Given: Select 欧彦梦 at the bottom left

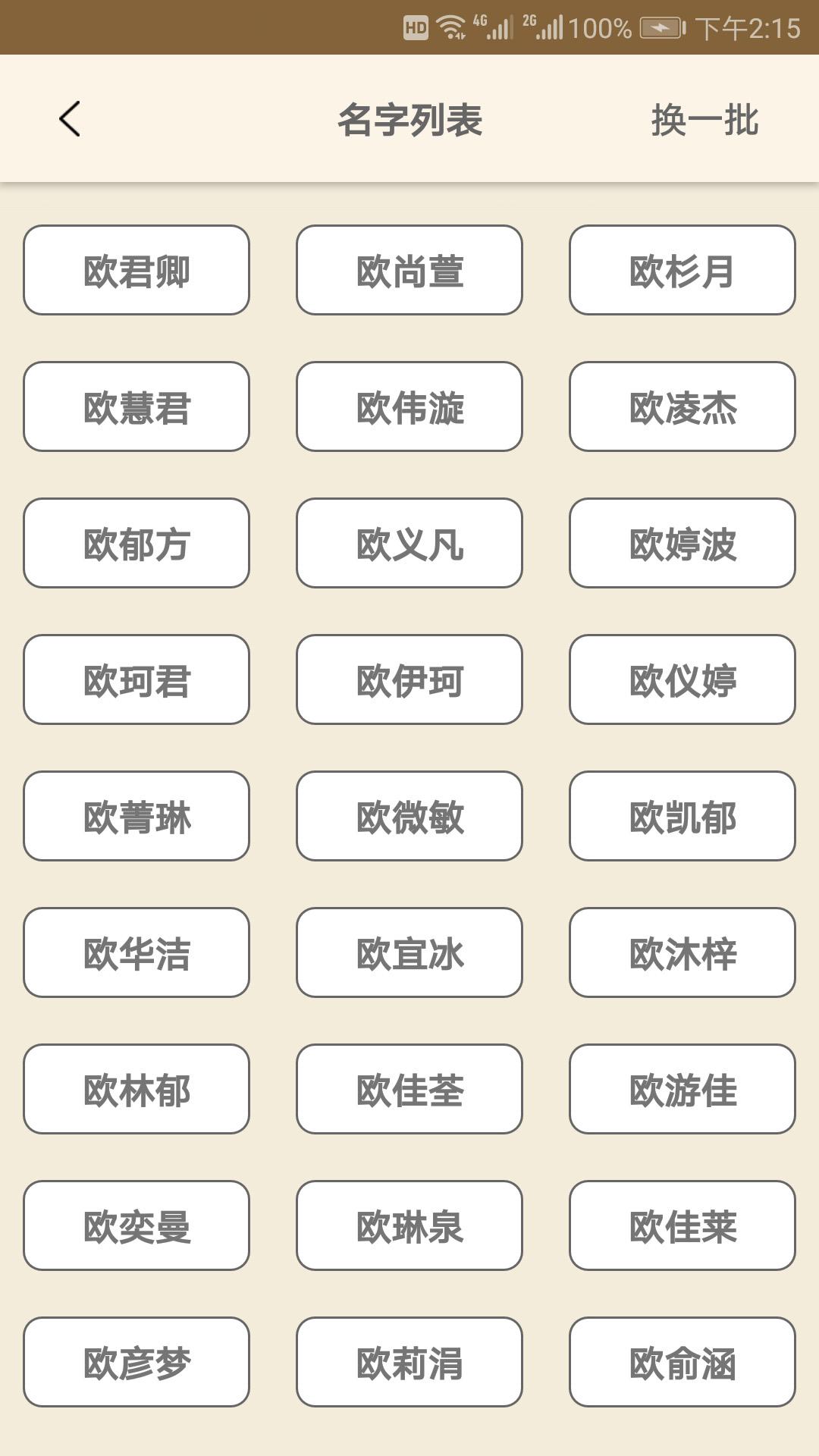Looking at the screenshot, I should (136, 1362).
